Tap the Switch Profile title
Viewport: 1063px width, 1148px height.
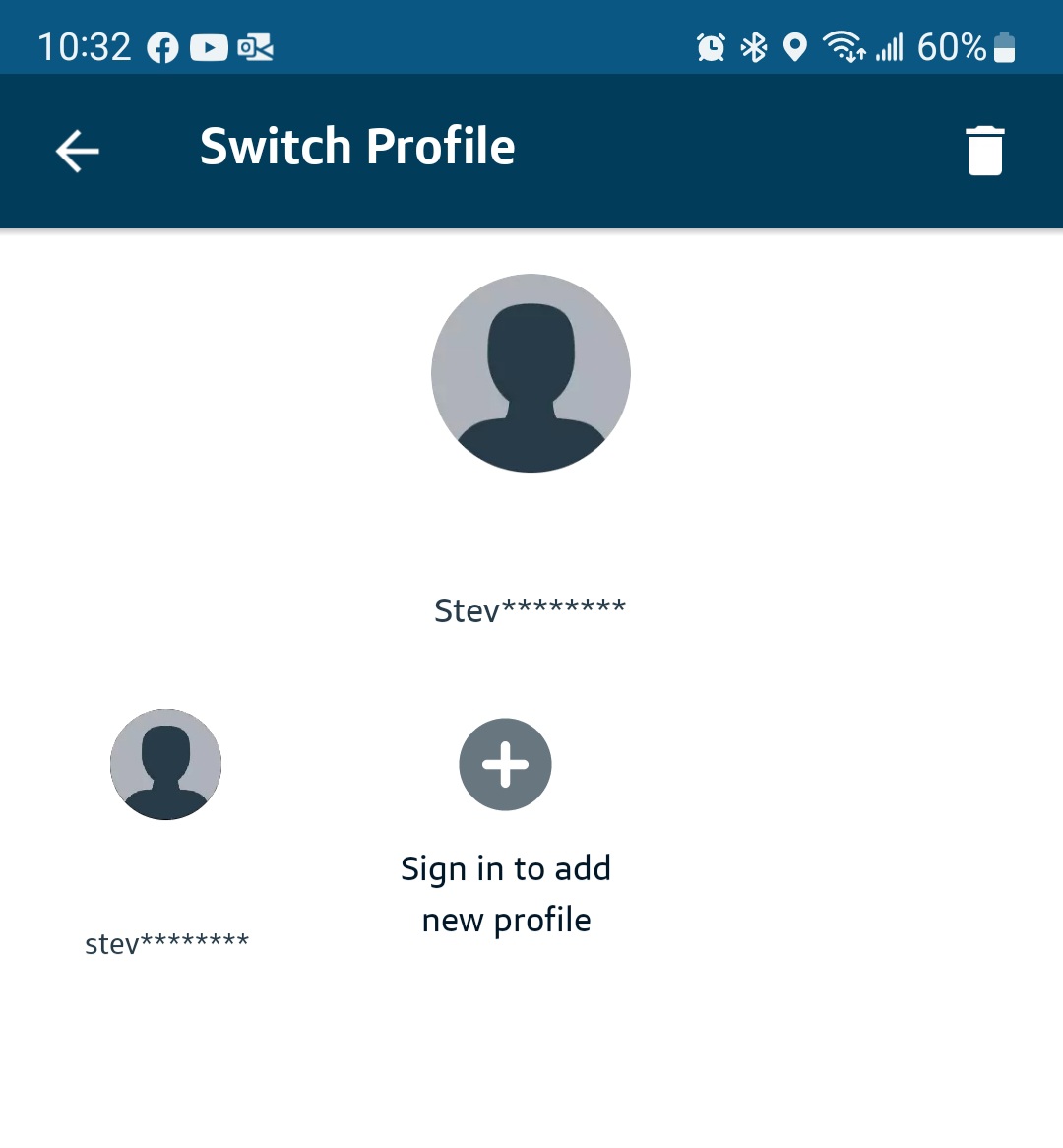(x=357, y=146)
